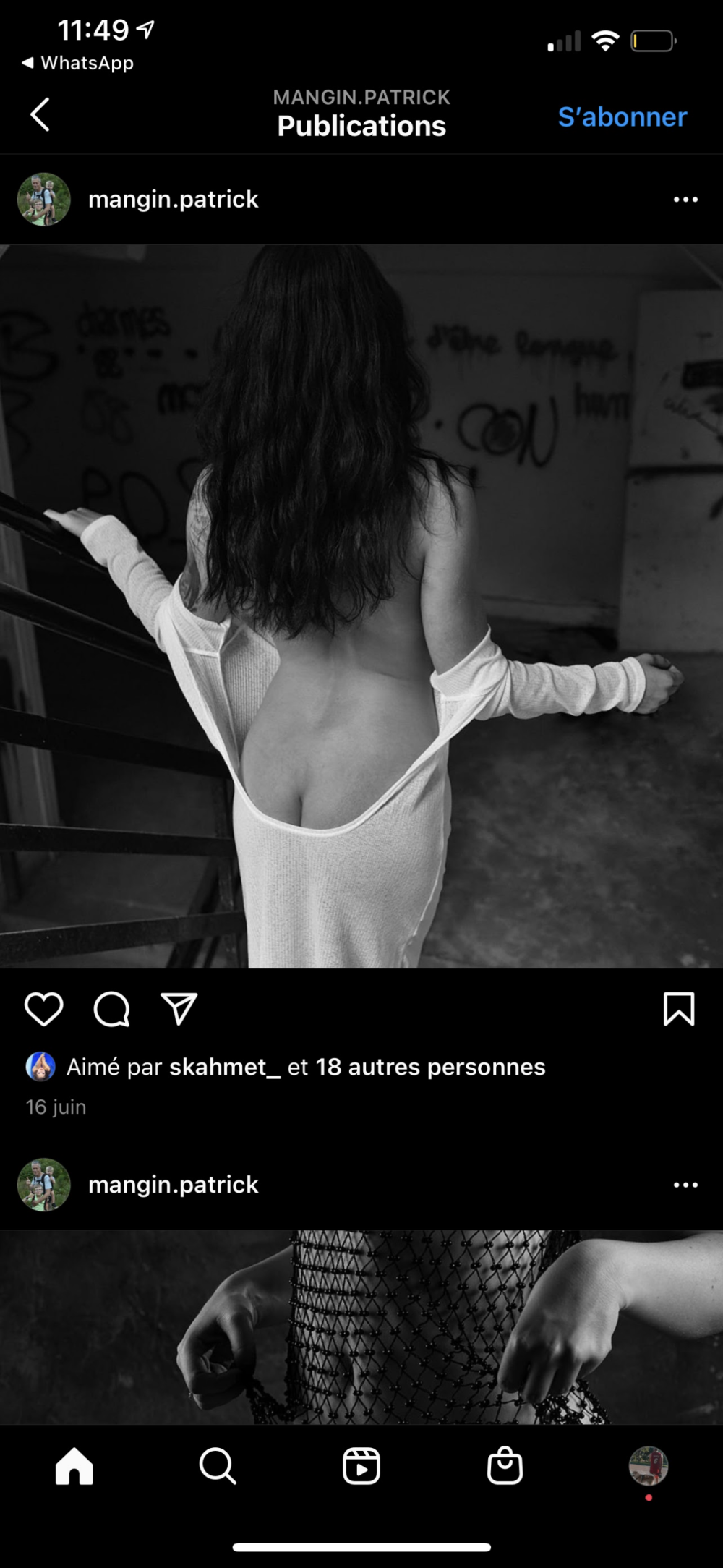723x1568 pixels.
Task: Share the 16 juin post via the paper plane
Action: point(179,1009)
